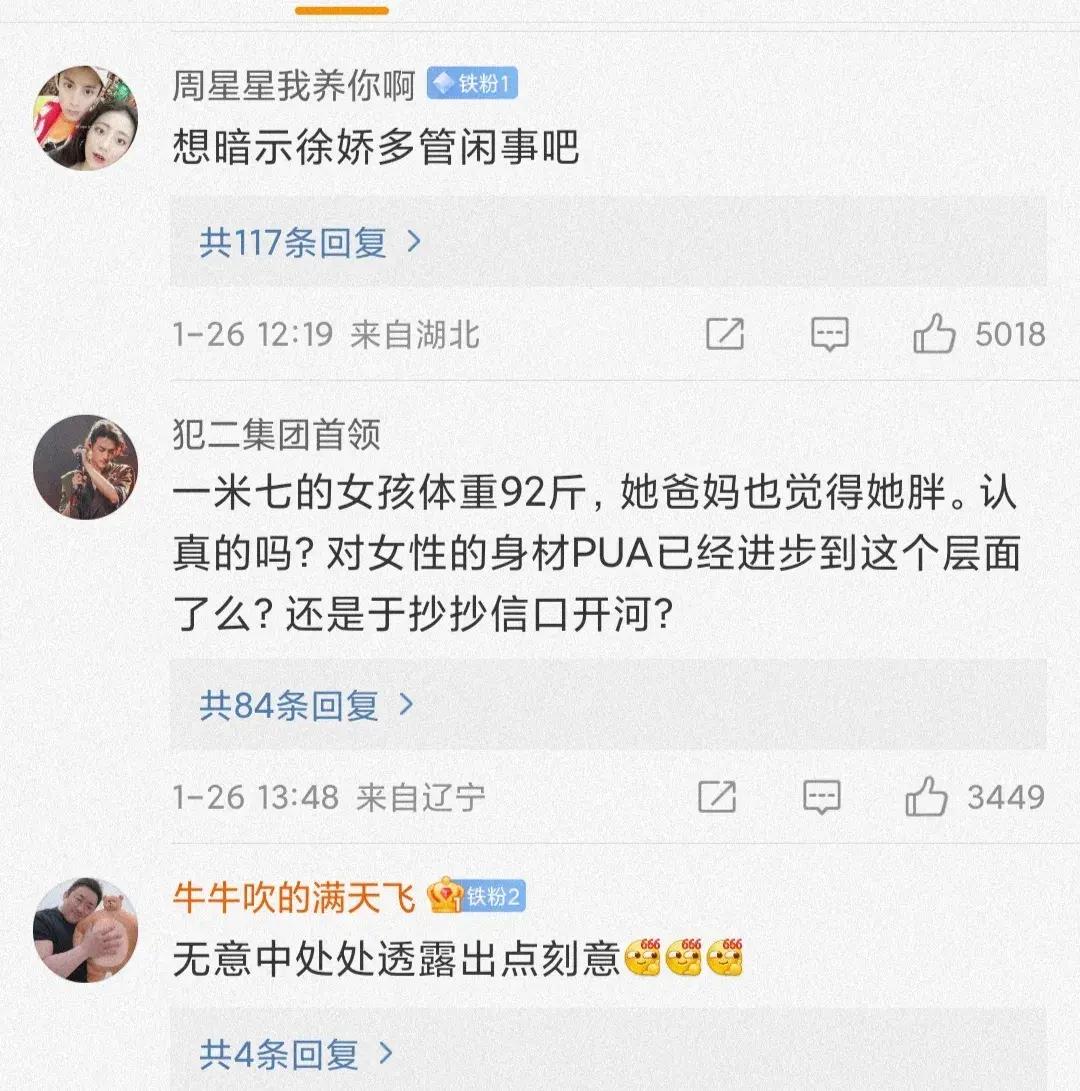Share the comment by 犯二集团首领
Screen dimensions: 1080x1091
click(x=717, y=797)
